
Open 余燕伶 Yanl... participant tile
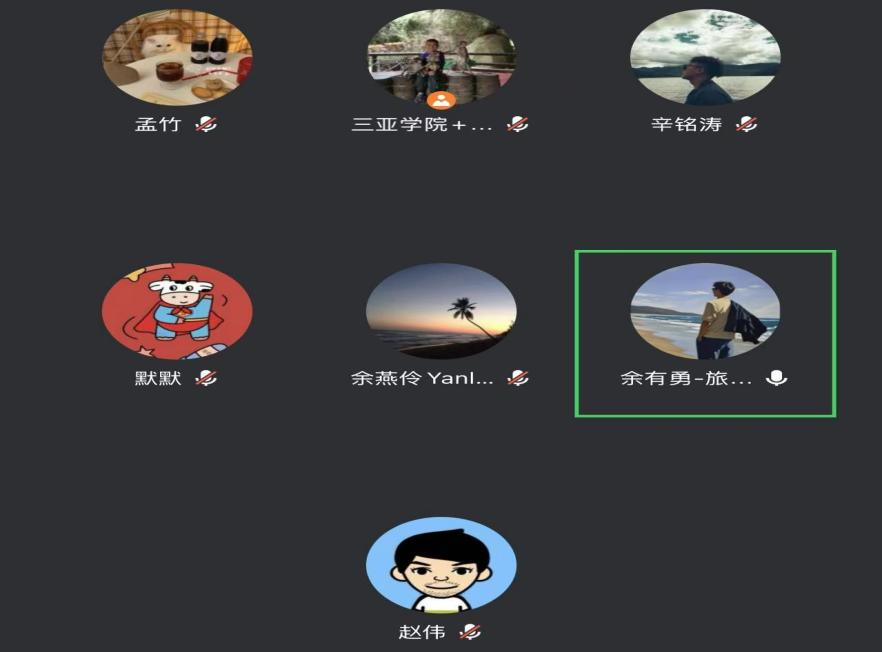point(441,312)
